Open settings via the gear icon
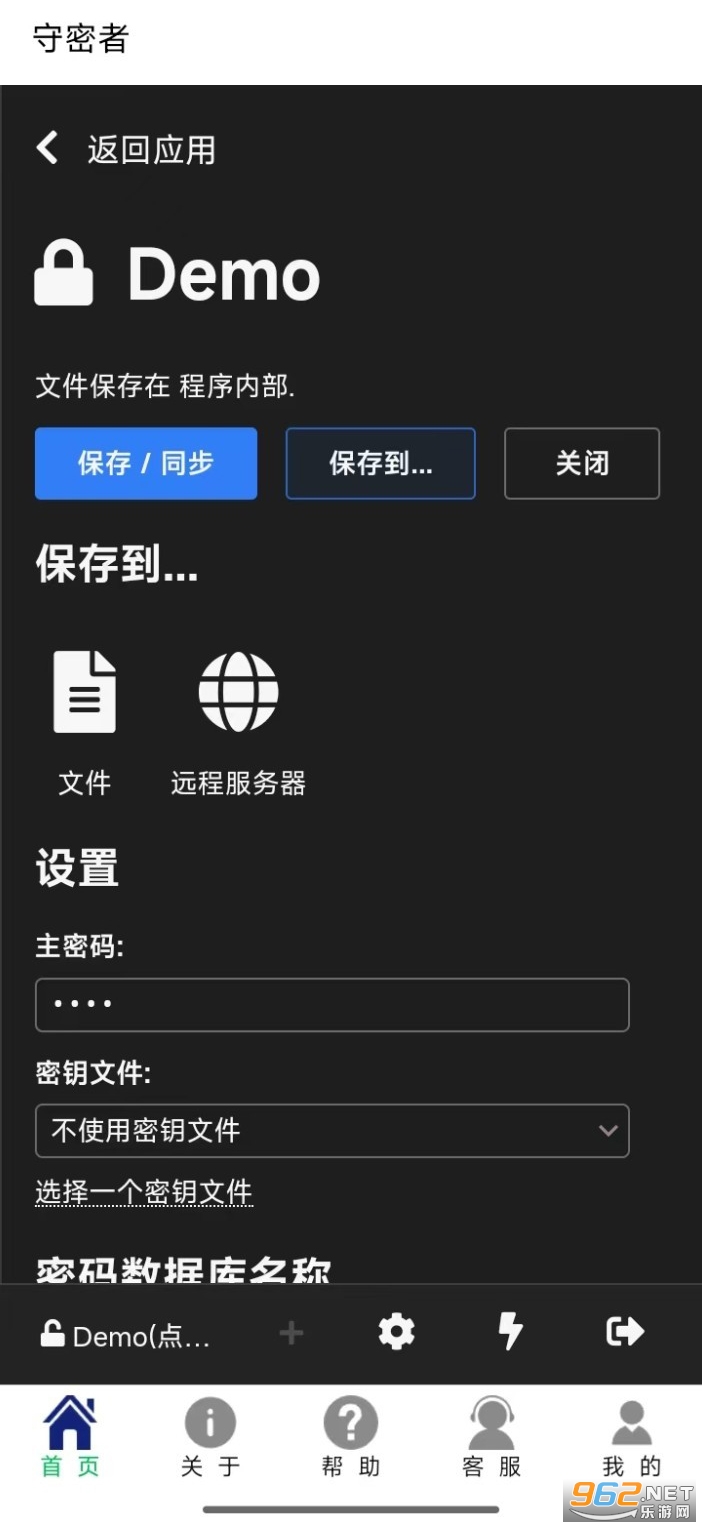Screen dimensions: 702x1528 tap(396, 1332)
